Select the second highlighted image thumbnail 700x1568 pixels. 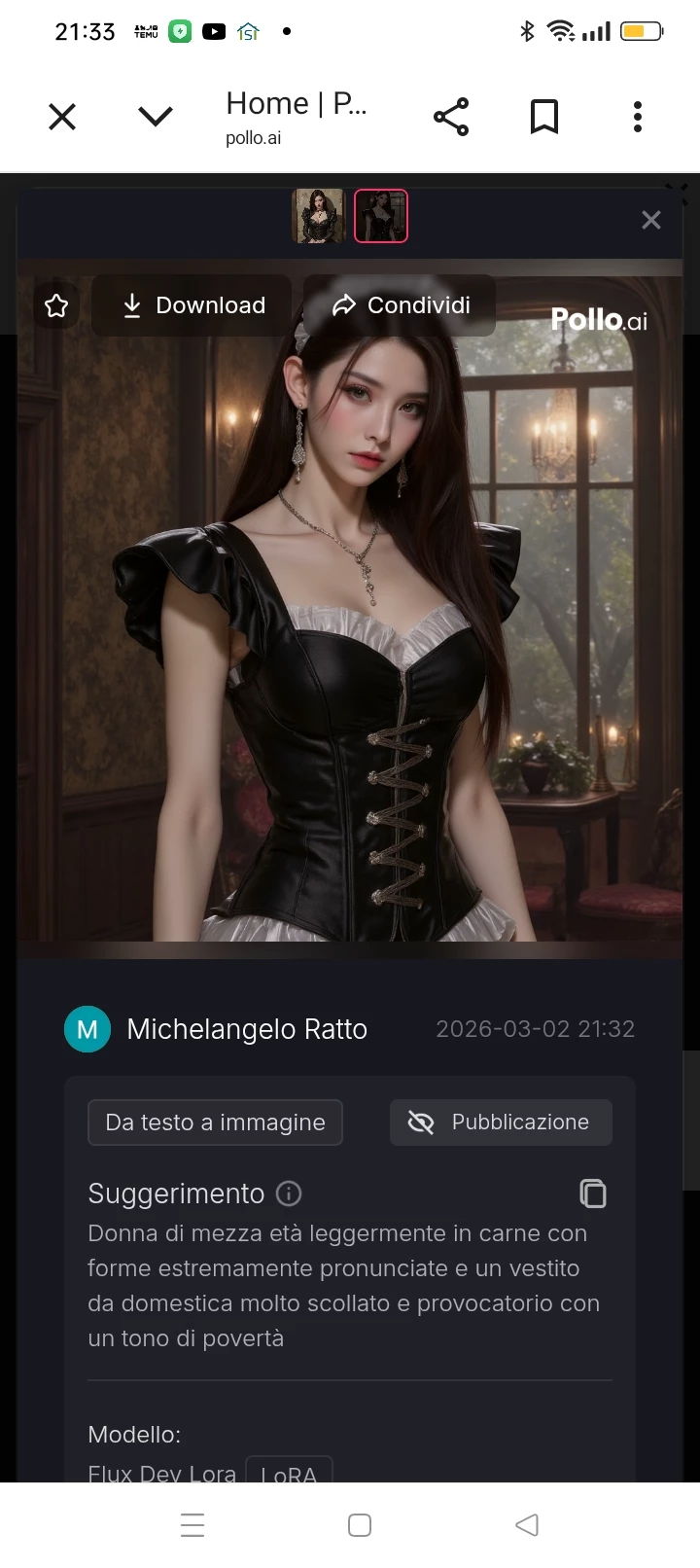tap(380, 216)
